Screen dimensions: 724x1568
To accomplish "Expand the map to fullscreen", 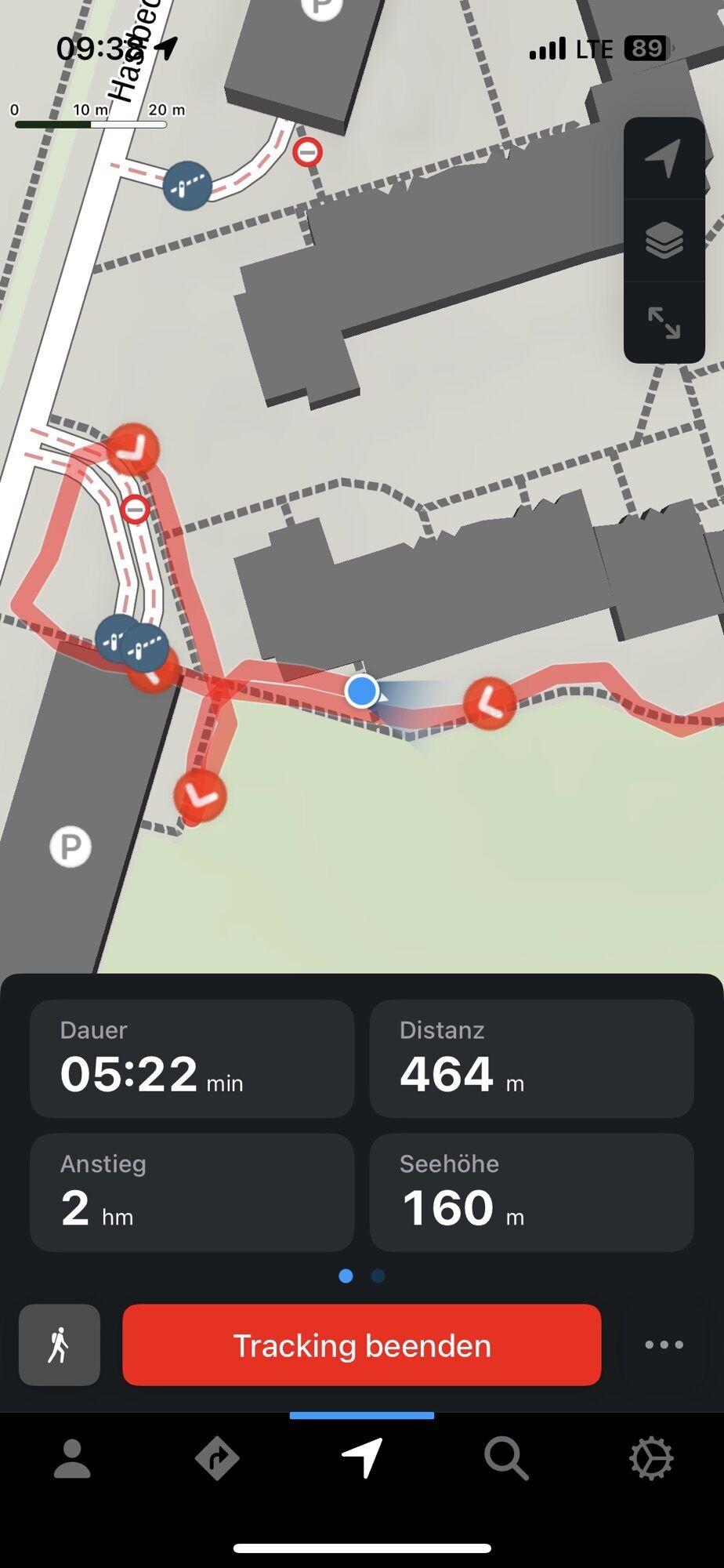I will [x=664, y=322].
